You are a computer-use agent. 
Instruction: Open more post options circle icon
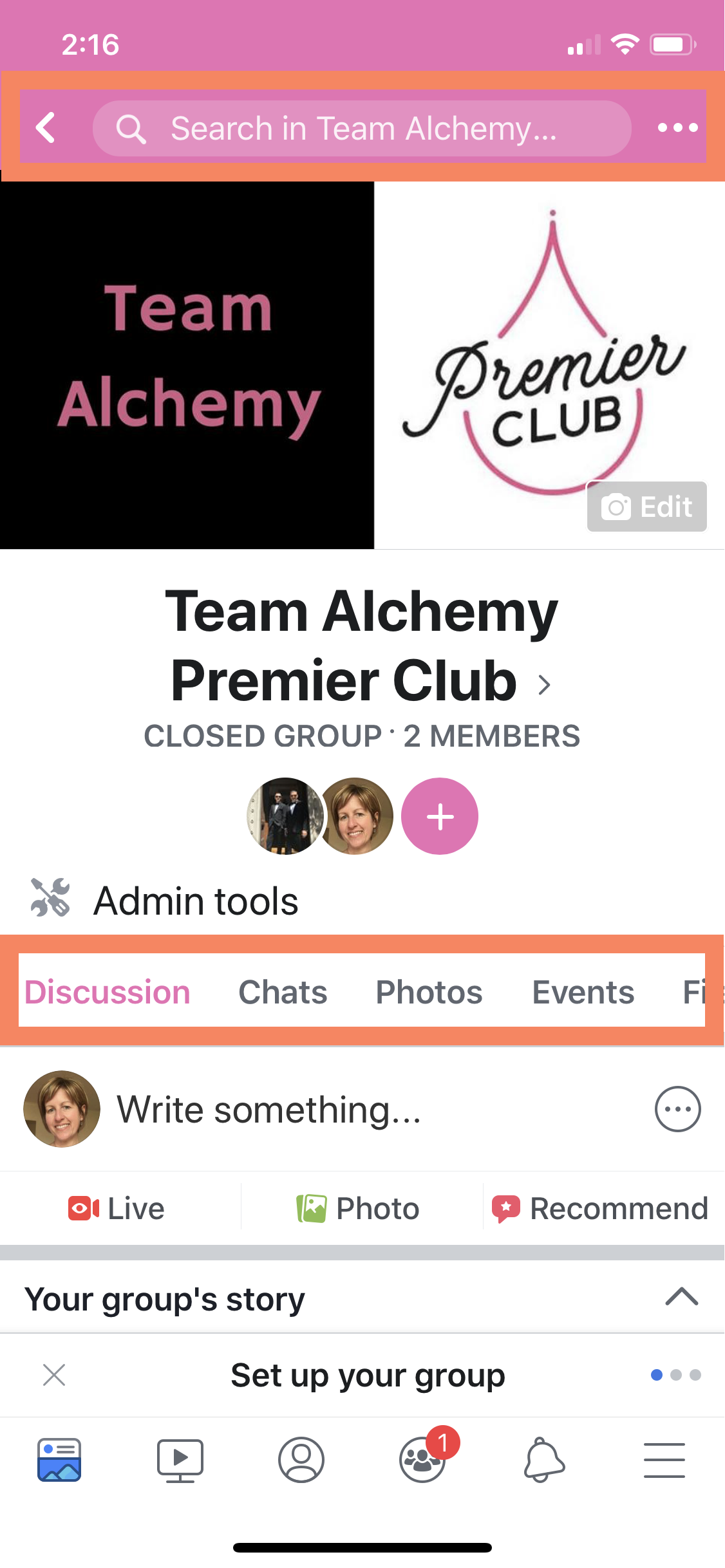[x=677, y=1109]
